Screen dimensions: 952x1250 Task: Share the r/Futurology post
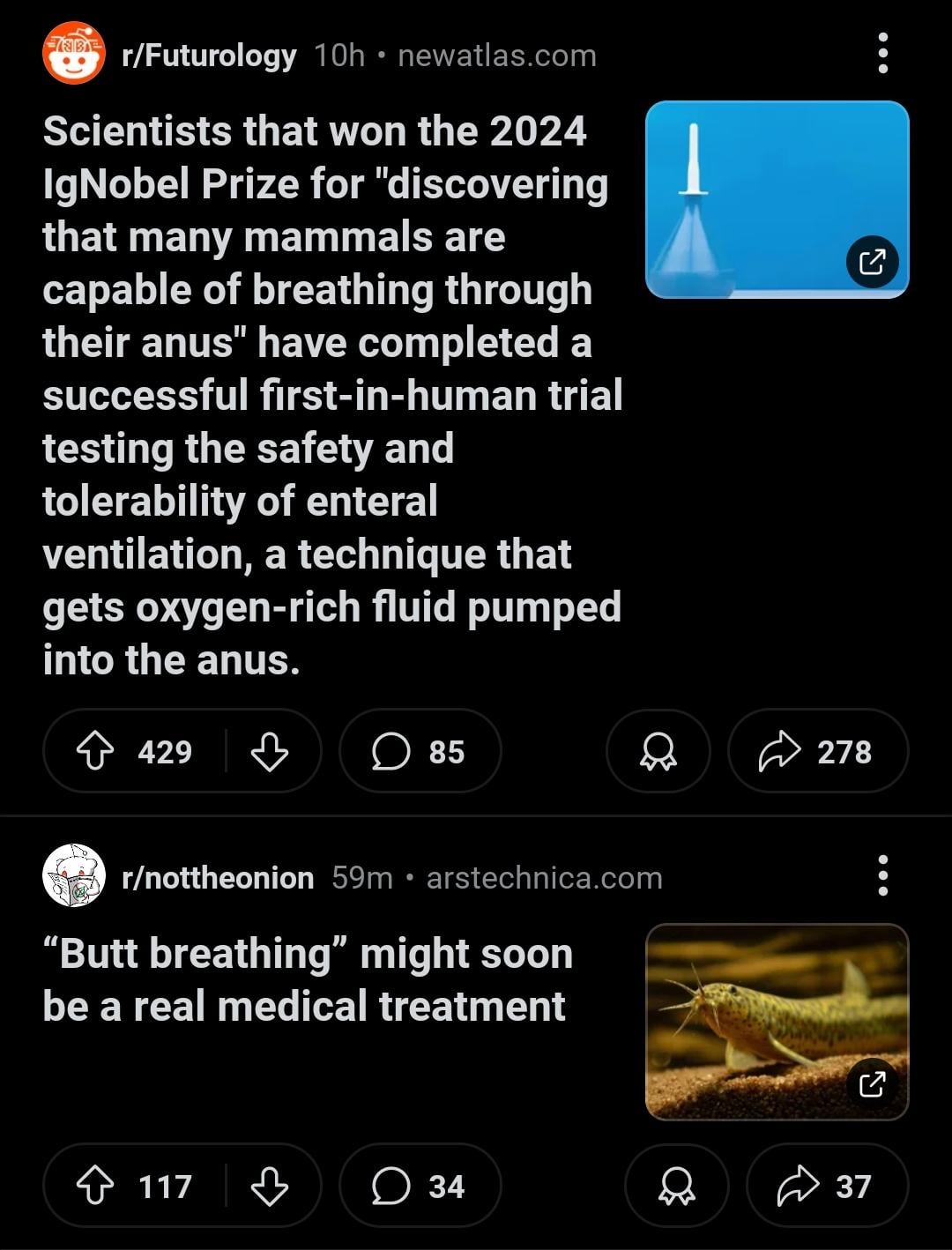pos(817,752)
